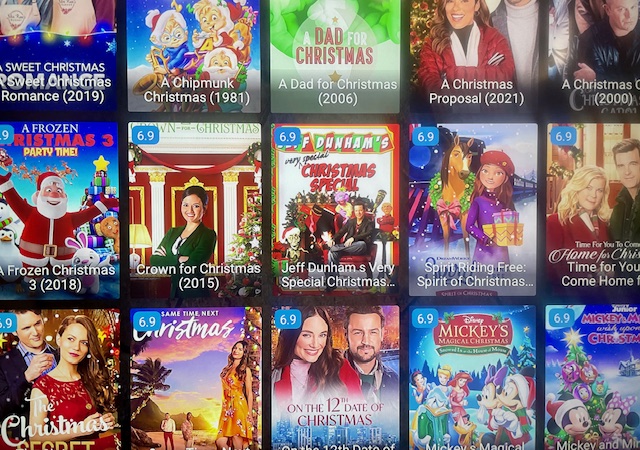This screenshot has height=450, width=640.
Task: Open On the 12th Date of Christmas
Action: 335,378
